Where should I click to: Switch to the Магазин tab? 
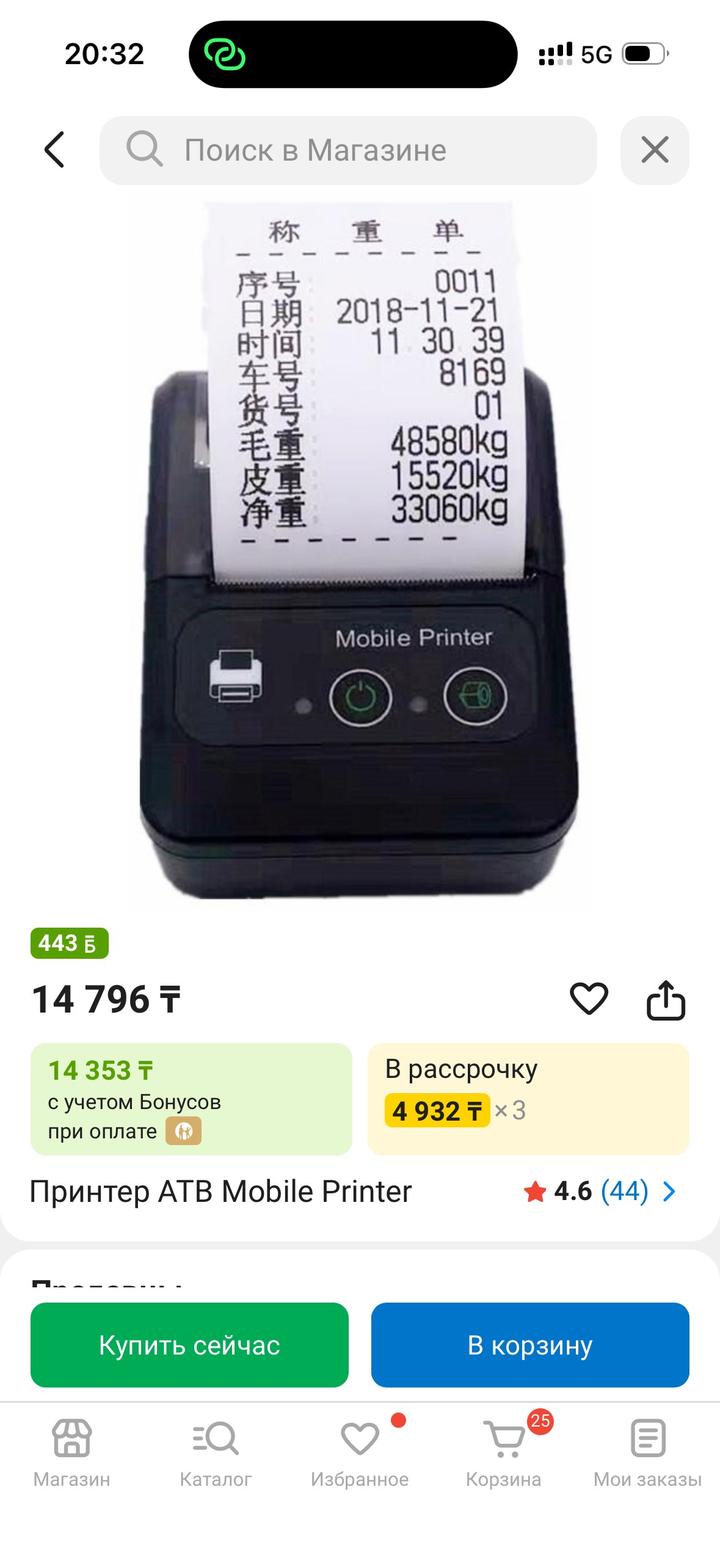[x=72, y=1453]
